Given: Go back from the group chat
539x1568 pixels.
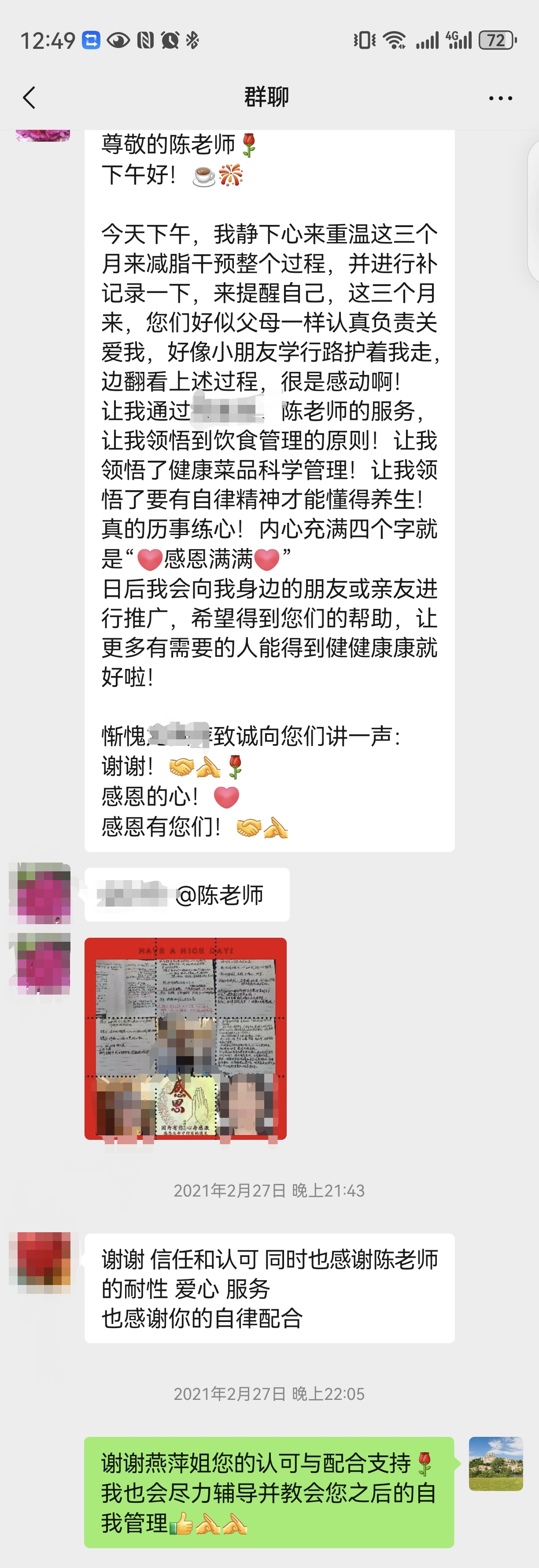Looking at the screenshot, I should (x=29, y=97).
